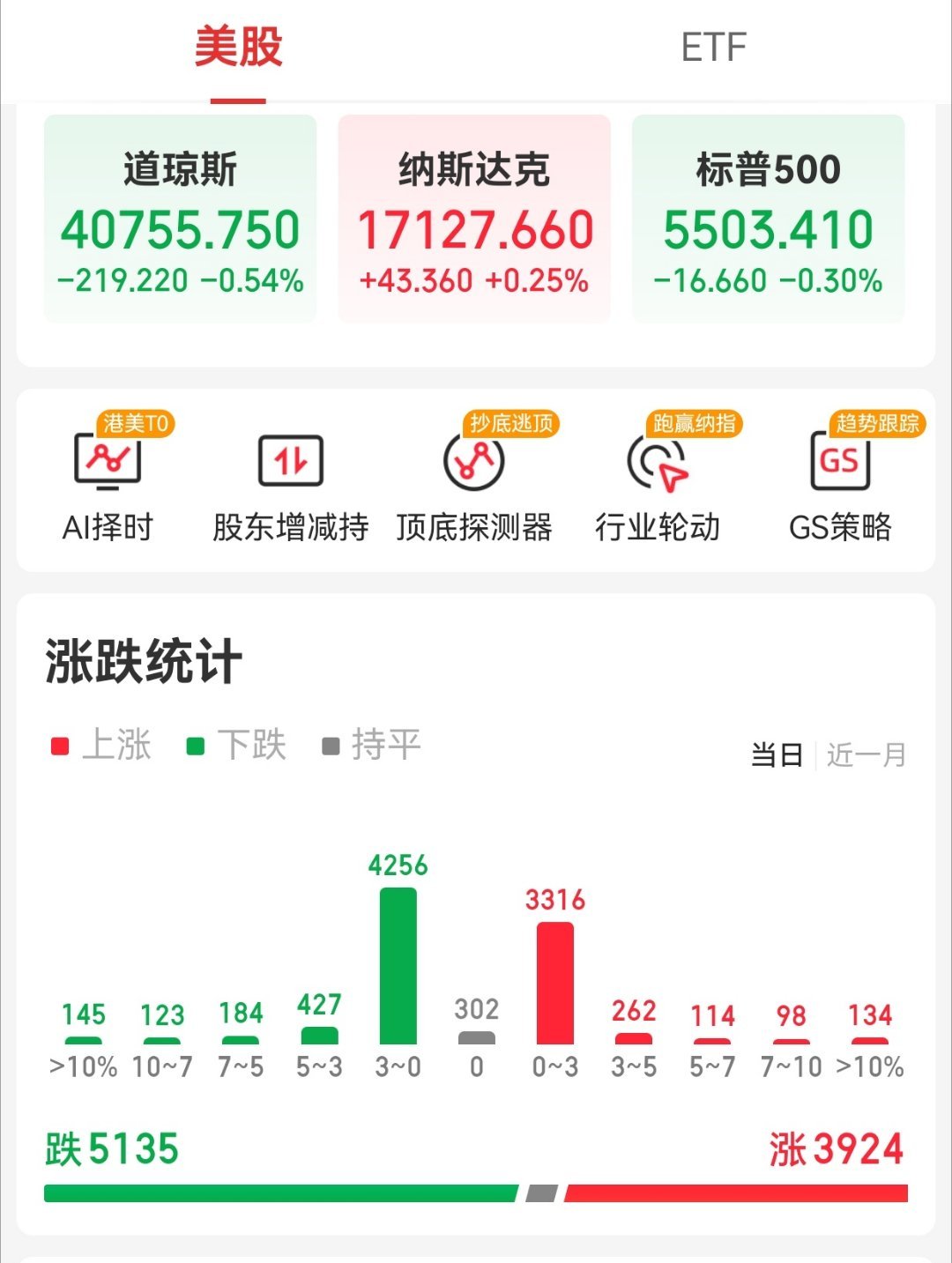Open the 道琼斯 index card
This screenshot has height=1263, width=952.
tap(181, 220)
